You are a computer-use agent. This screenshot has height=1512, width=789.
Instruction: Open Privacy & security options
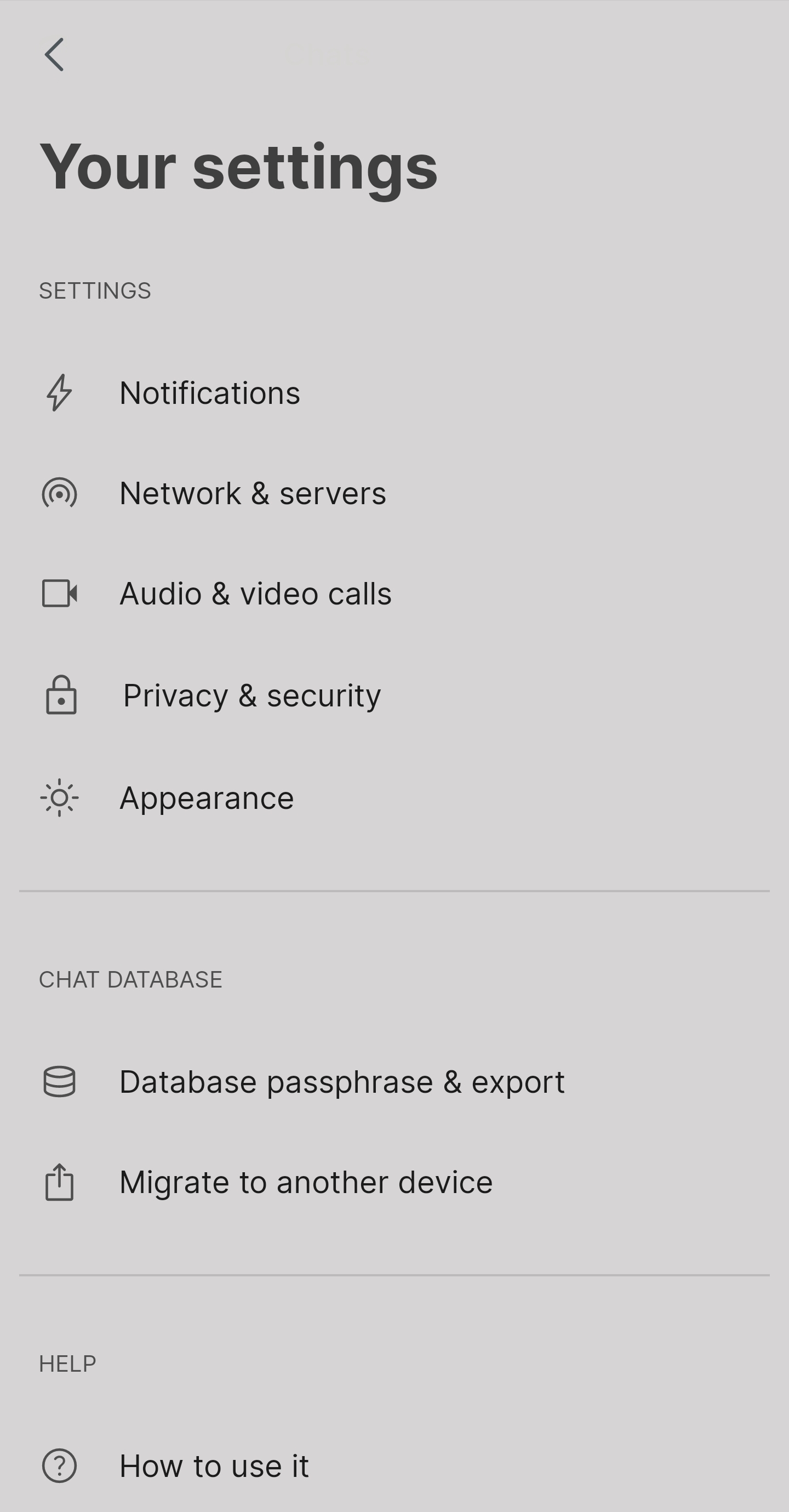click(x=252, y=695)
